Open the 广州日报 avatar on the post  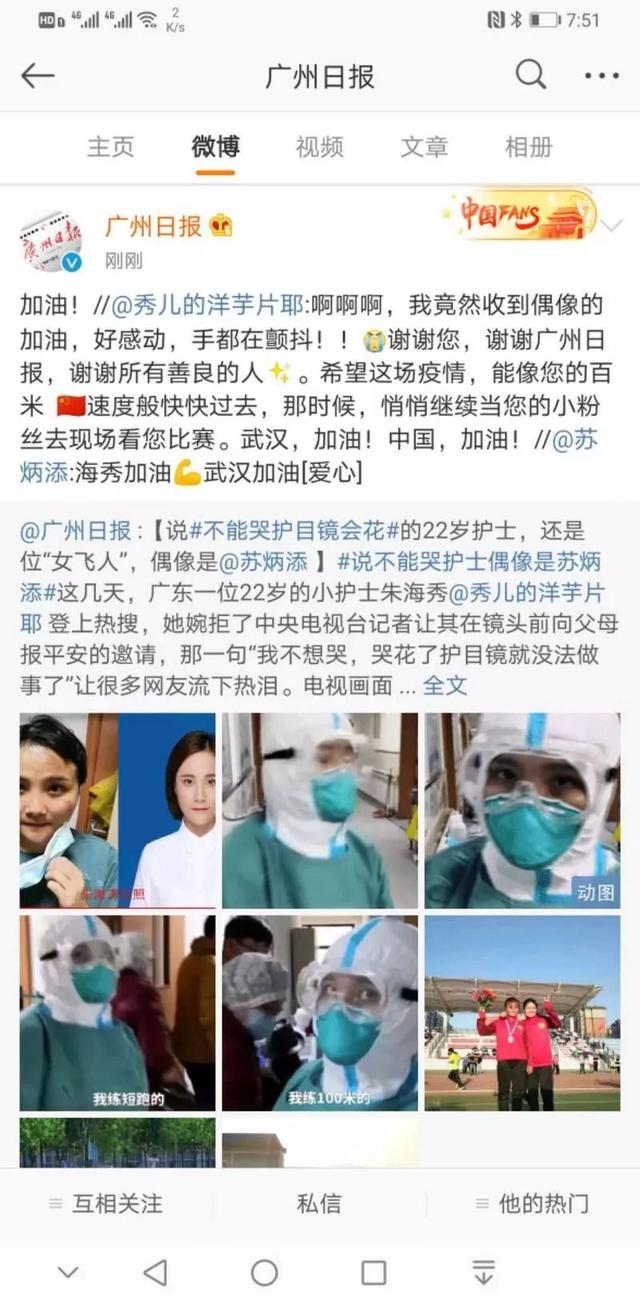pos(50,242)
